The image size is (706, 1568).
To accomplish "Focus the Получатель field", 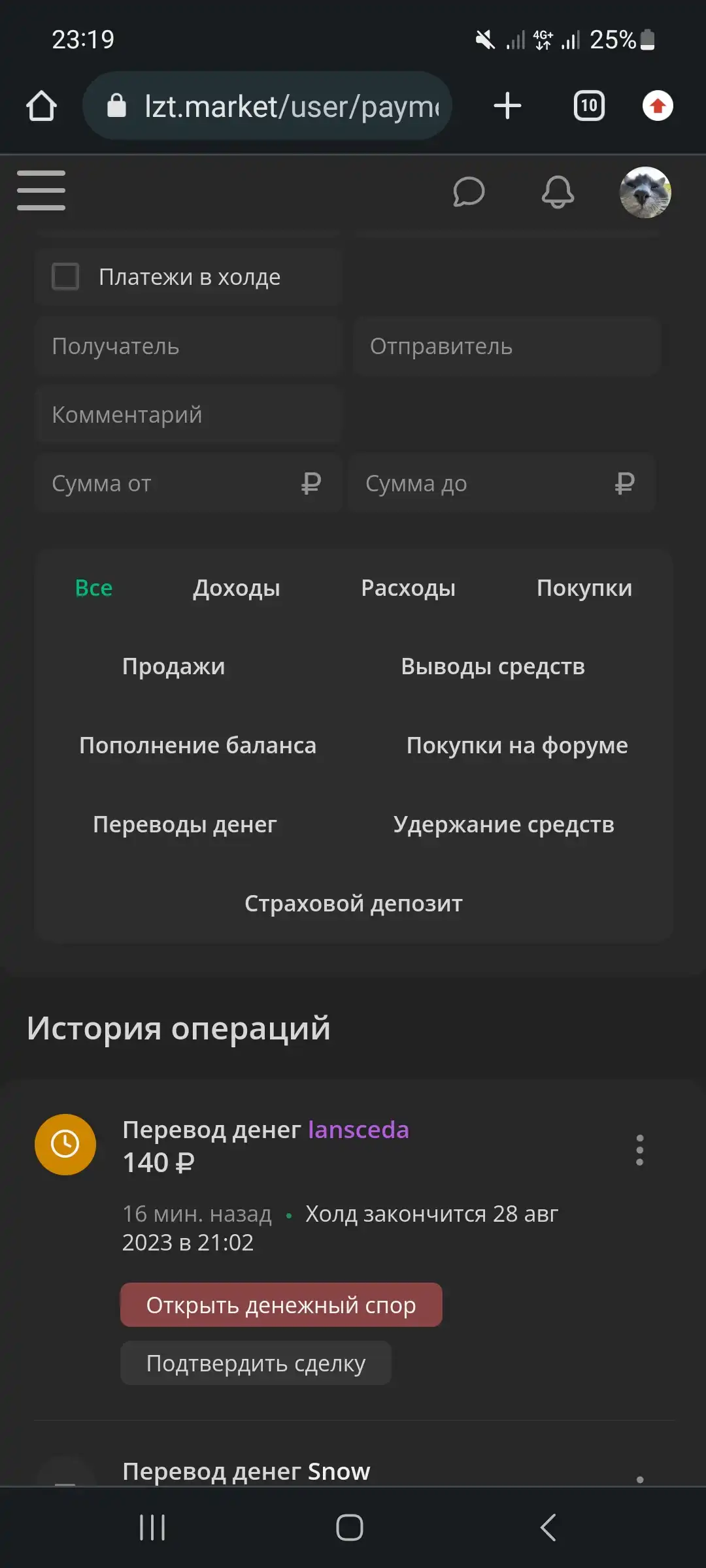I will tap(188, 346).
